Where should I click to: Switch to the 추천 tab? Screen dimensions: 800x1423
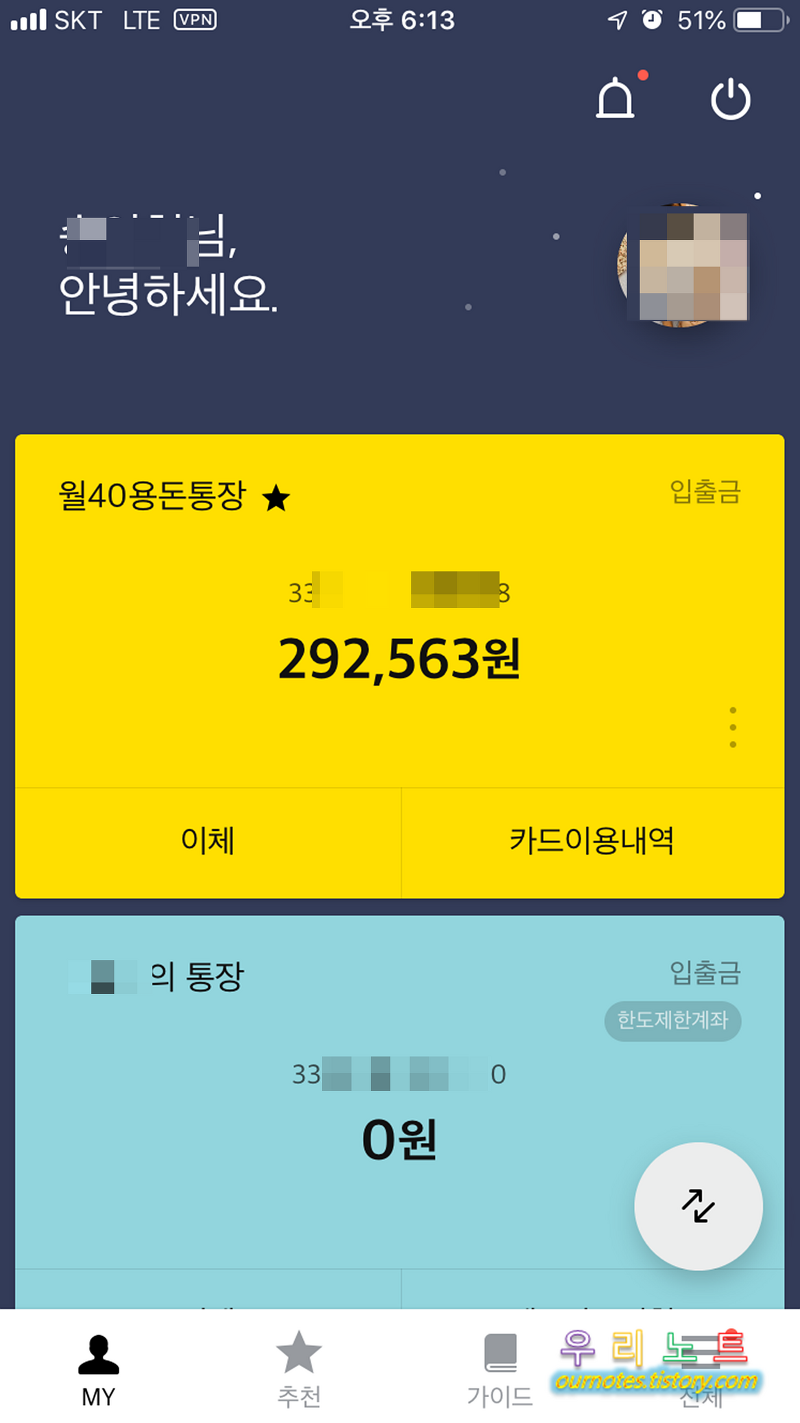pyautogui.click(x=299, y=1368)
